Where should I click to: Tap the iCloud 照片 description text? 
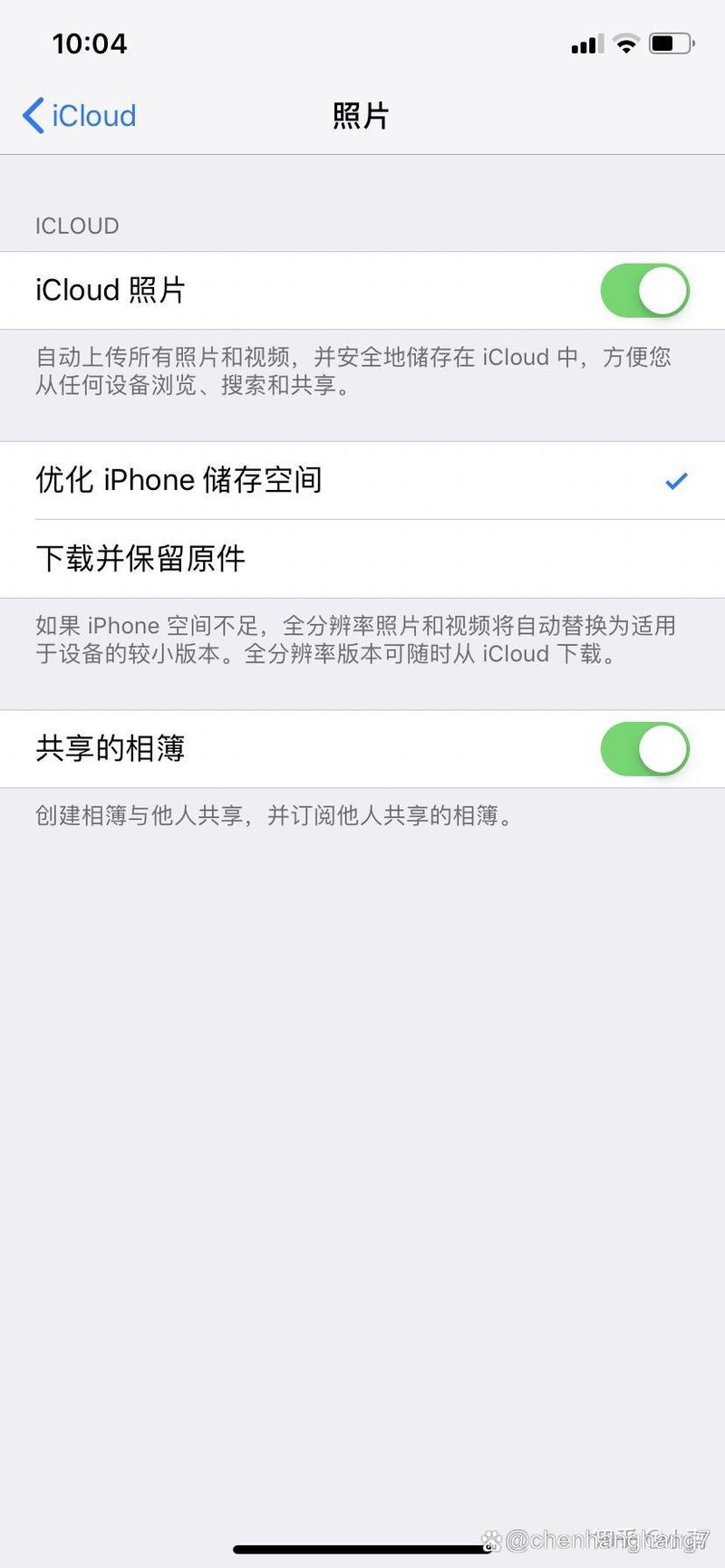tap(353, 371)
